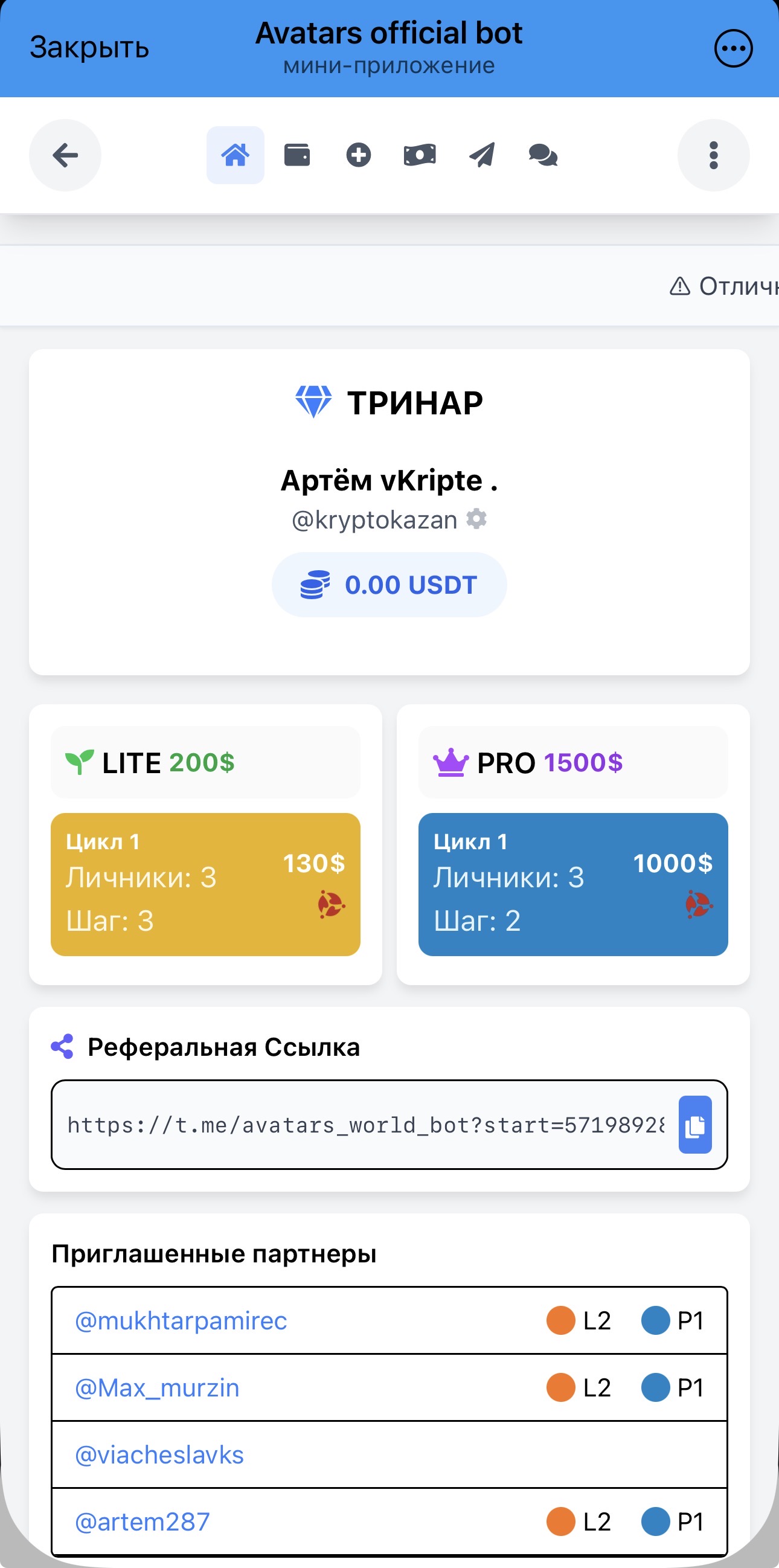This screenshot has height=1568, width=779.
Task: Open settings gear next to @kryptokazan
Action: click(x=476, y=519)
